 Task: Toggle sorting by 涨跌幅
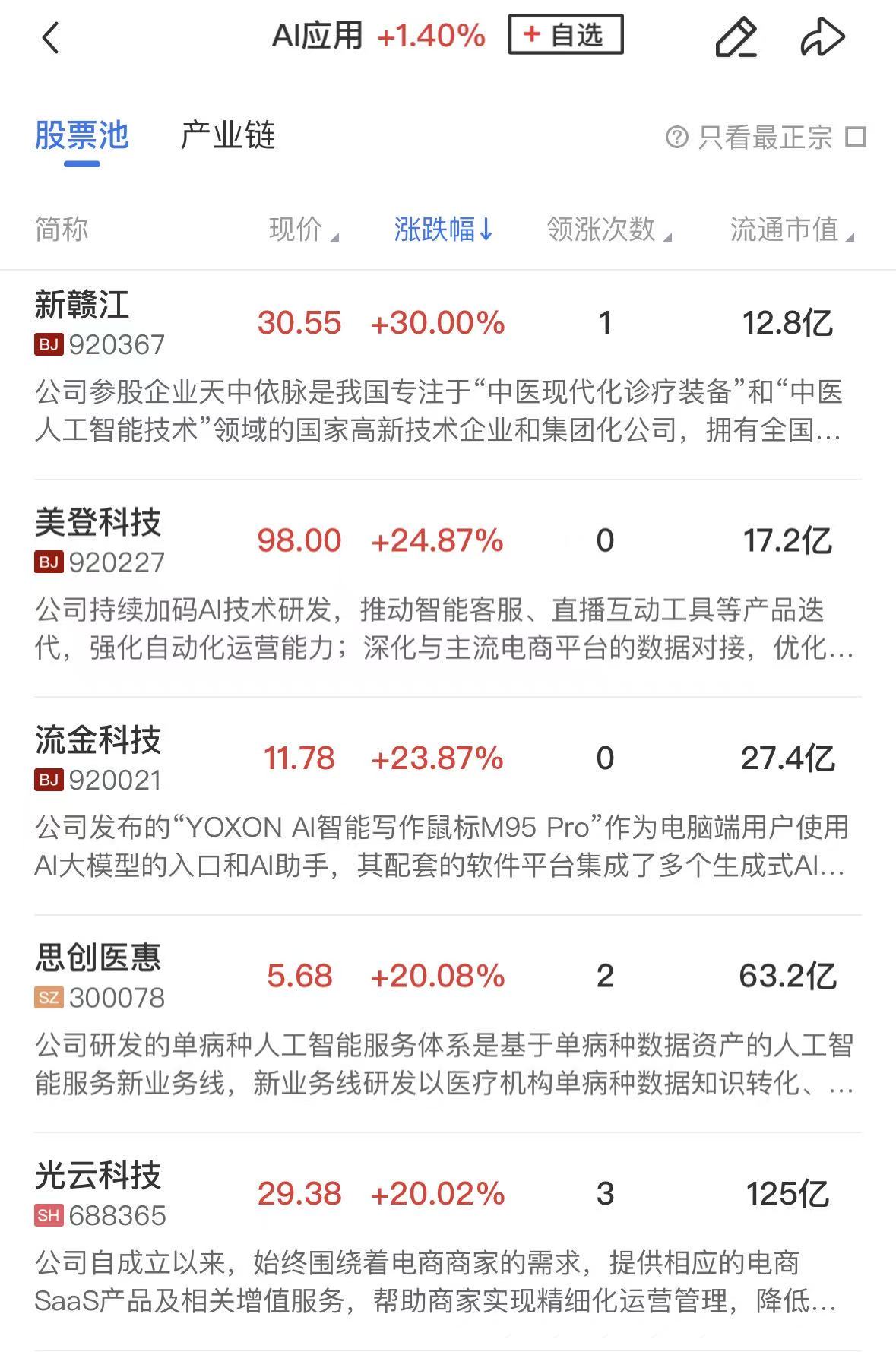coord(443,229)
